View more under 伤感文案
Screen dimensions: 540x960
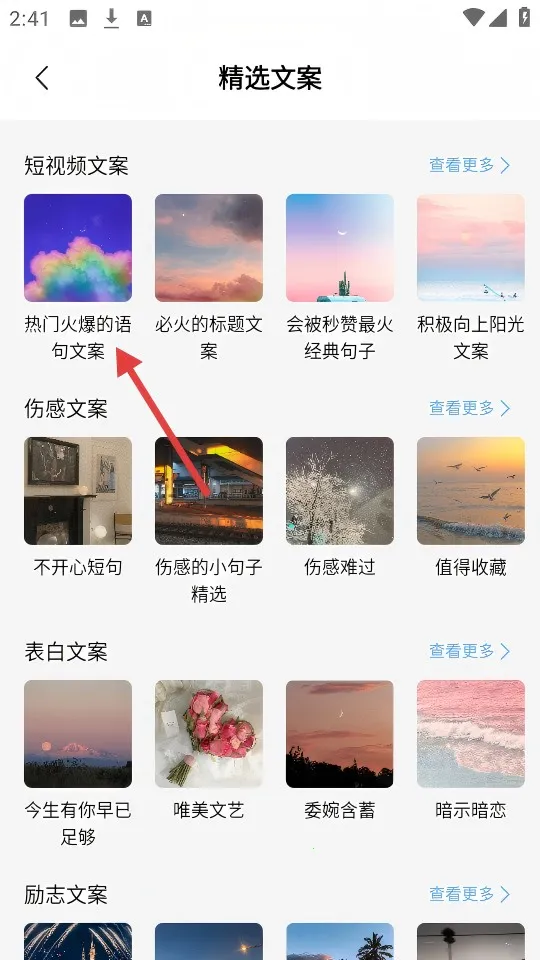[x=470, y=408]
